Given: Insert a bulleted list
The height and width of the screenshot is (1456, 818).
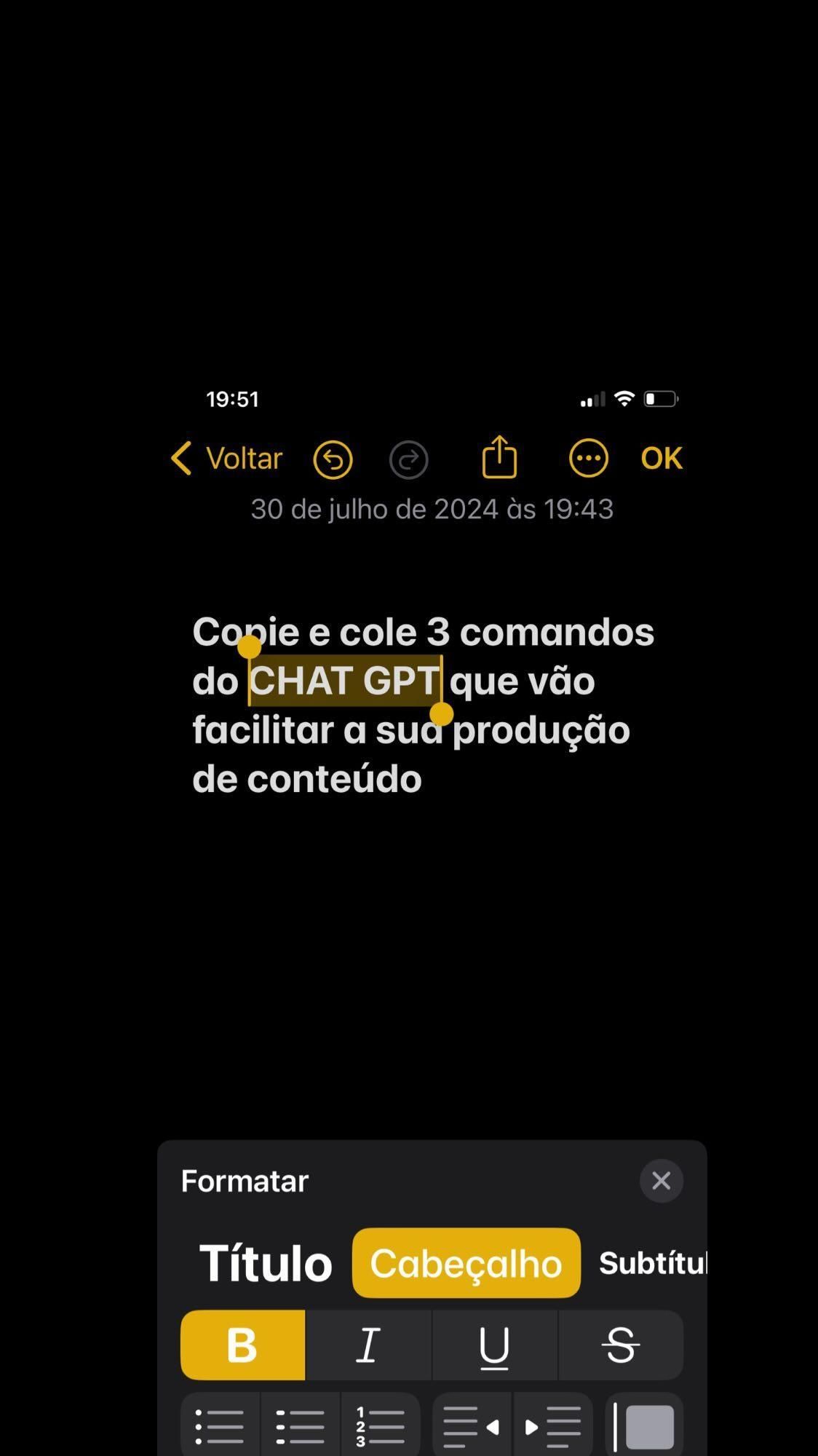Looking at the screenshot, I should click(220, 1425).
